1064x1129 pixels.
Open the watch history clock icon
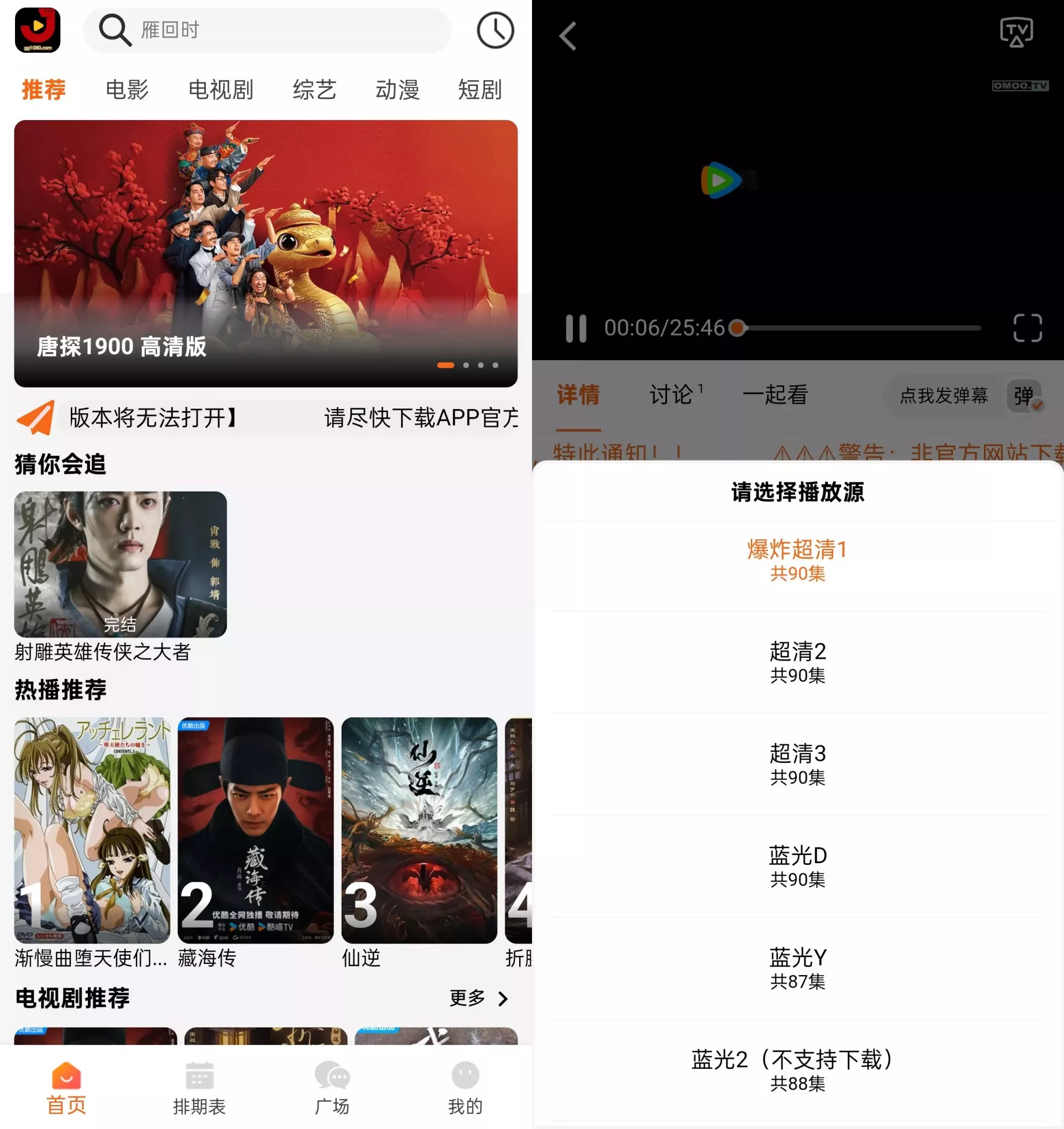(x=494, y=31)
